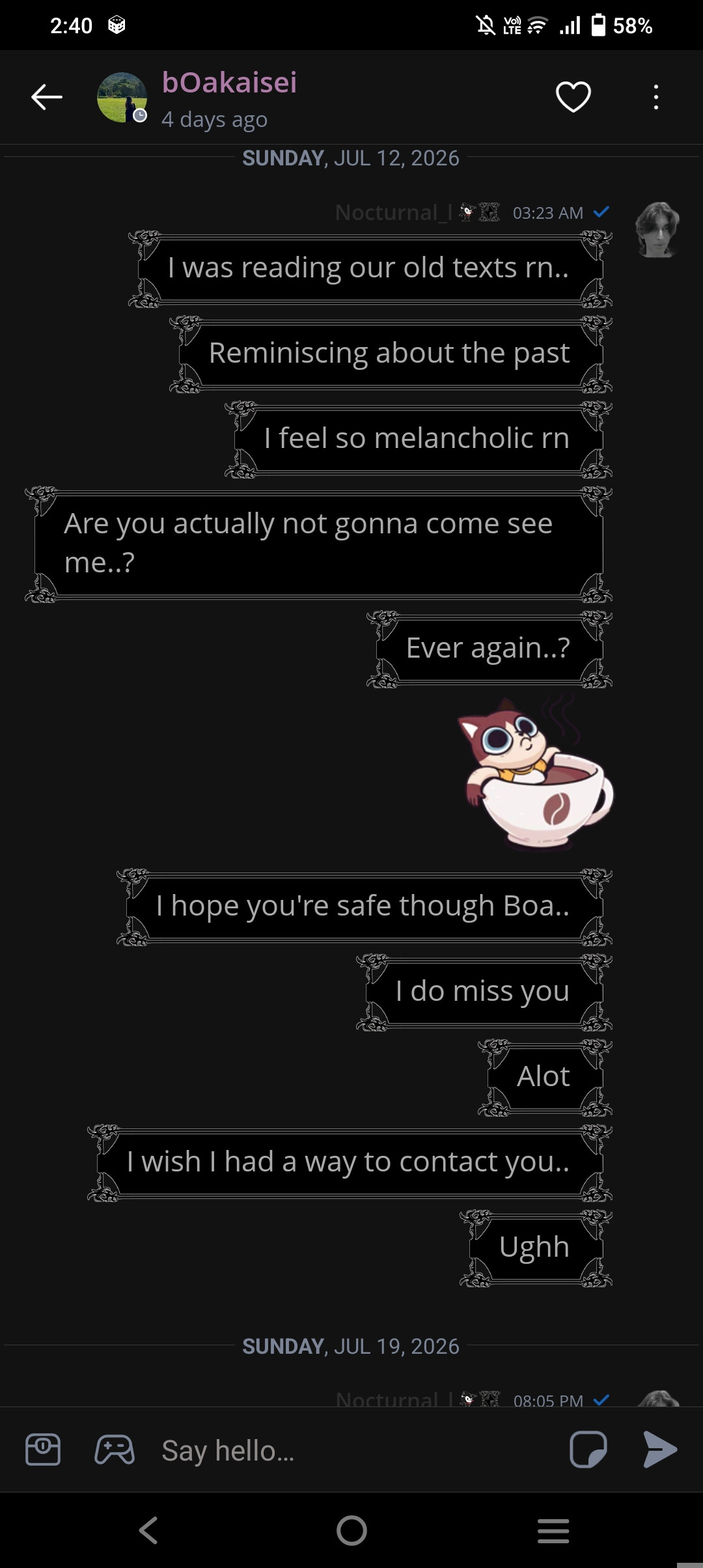703x1568 pixels.
Task: Send the message with the arrow
Action: coord(660,1449)
